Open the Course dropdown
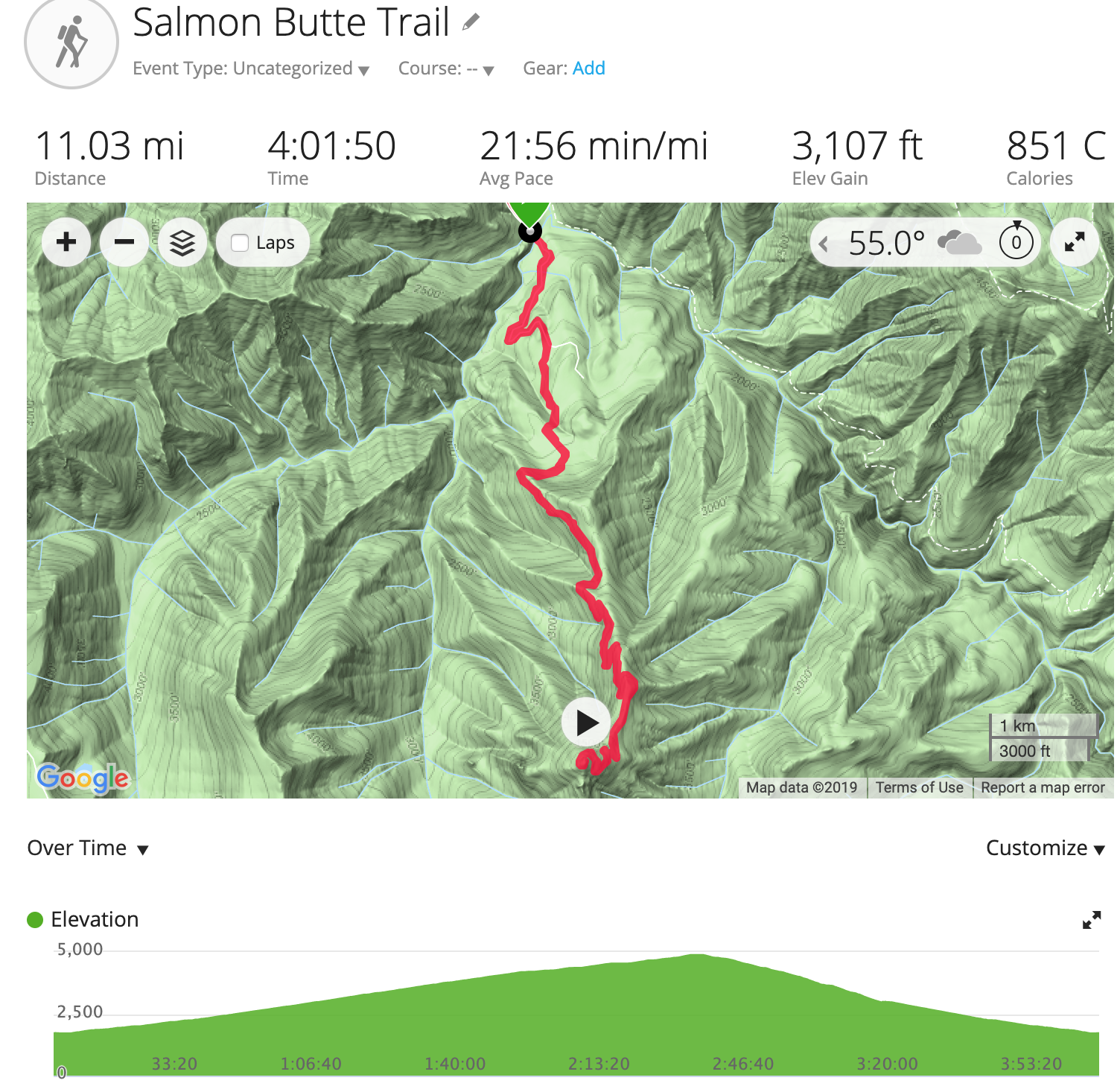 point(445,69)
